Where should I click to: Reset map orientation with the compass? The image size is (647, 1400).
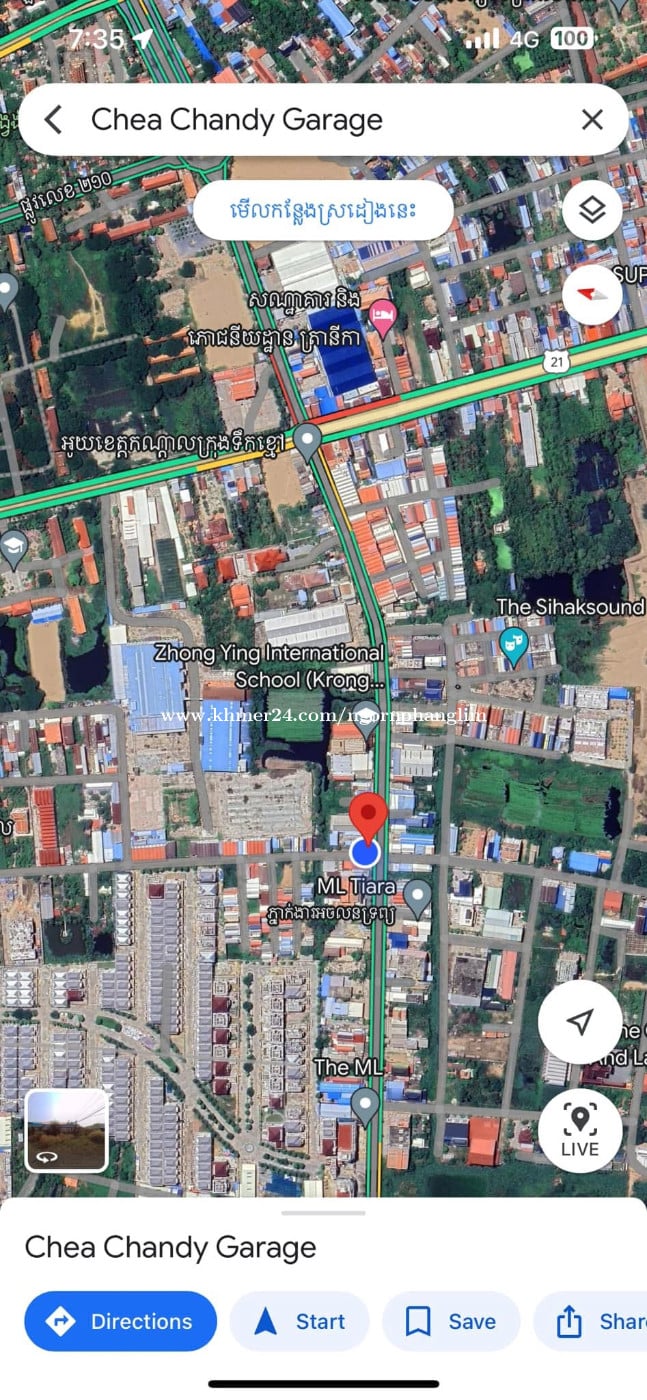pyautogui.click(x=592, y=294)
